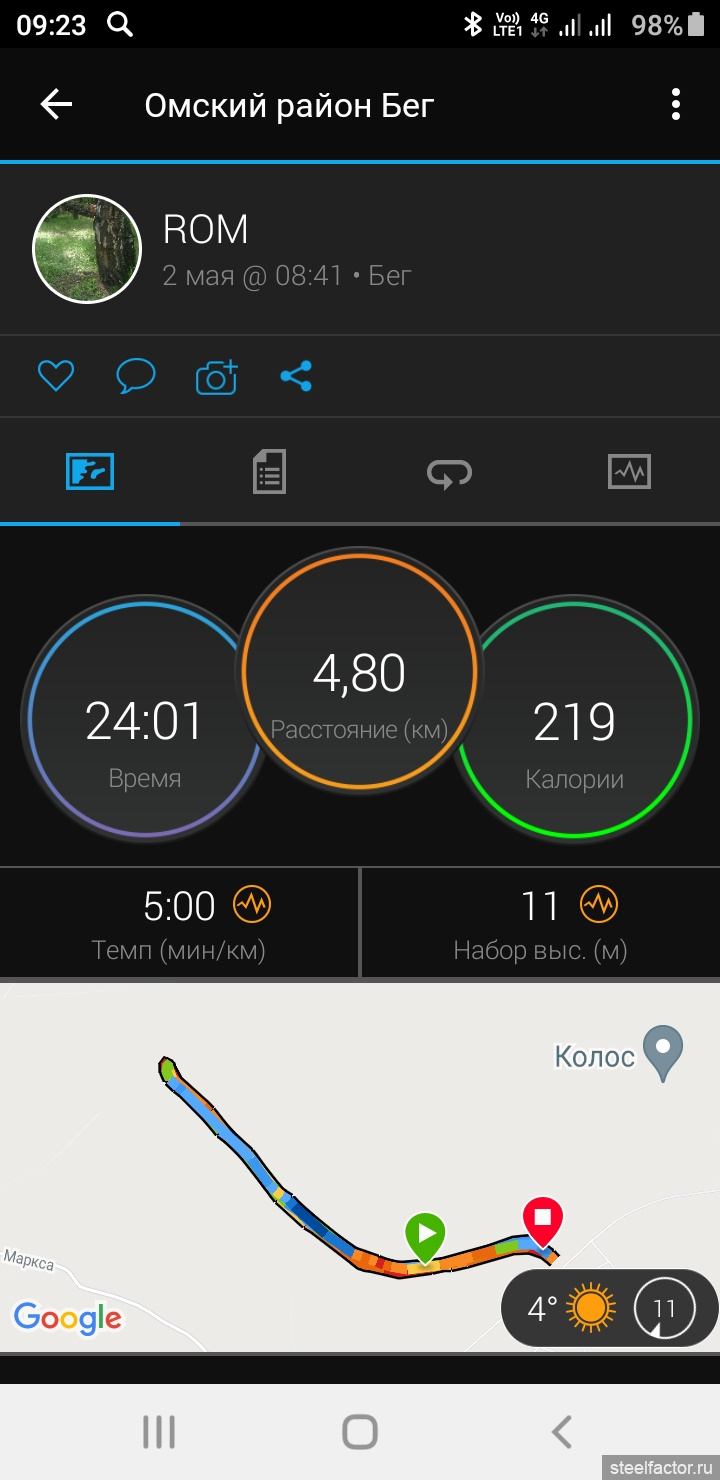Switch to the charts tab
The height and width of the screenshot is (1480, 720).
(630, 471)
